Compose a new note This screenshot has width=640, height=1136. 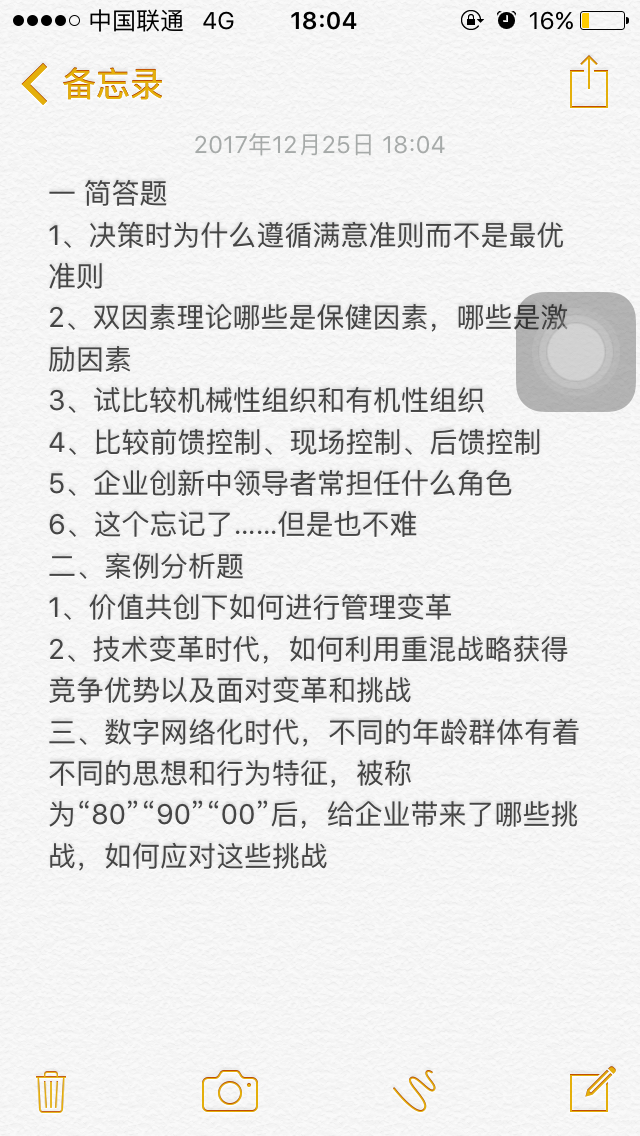[591, 1090]
